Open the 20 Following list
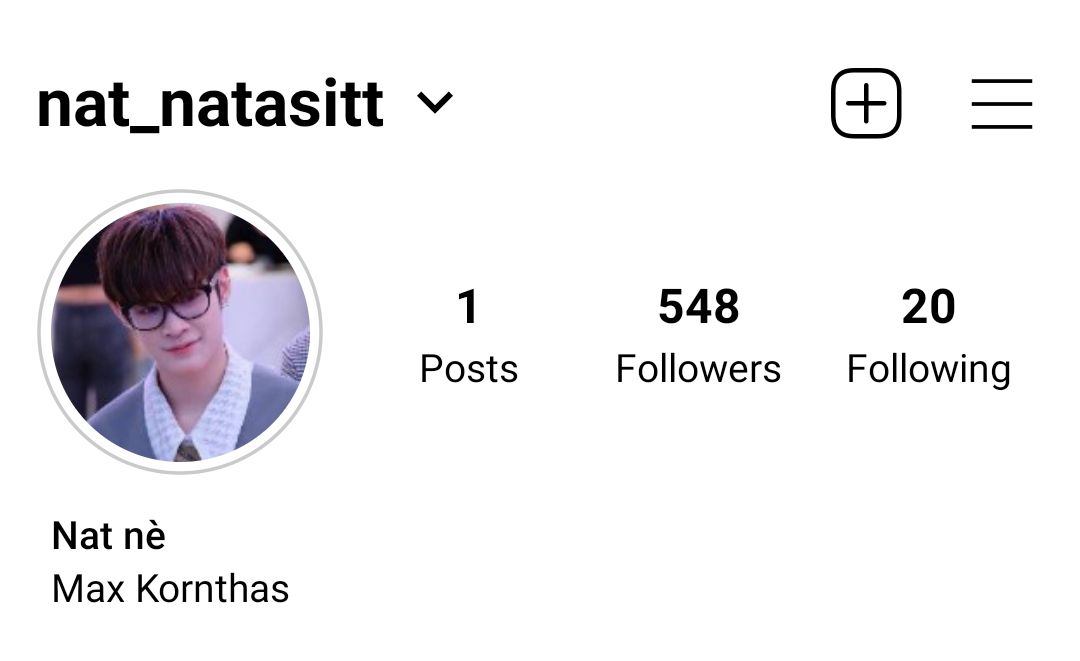Image resolution: width=1080 pixels, height=661 pixels. 928,336
